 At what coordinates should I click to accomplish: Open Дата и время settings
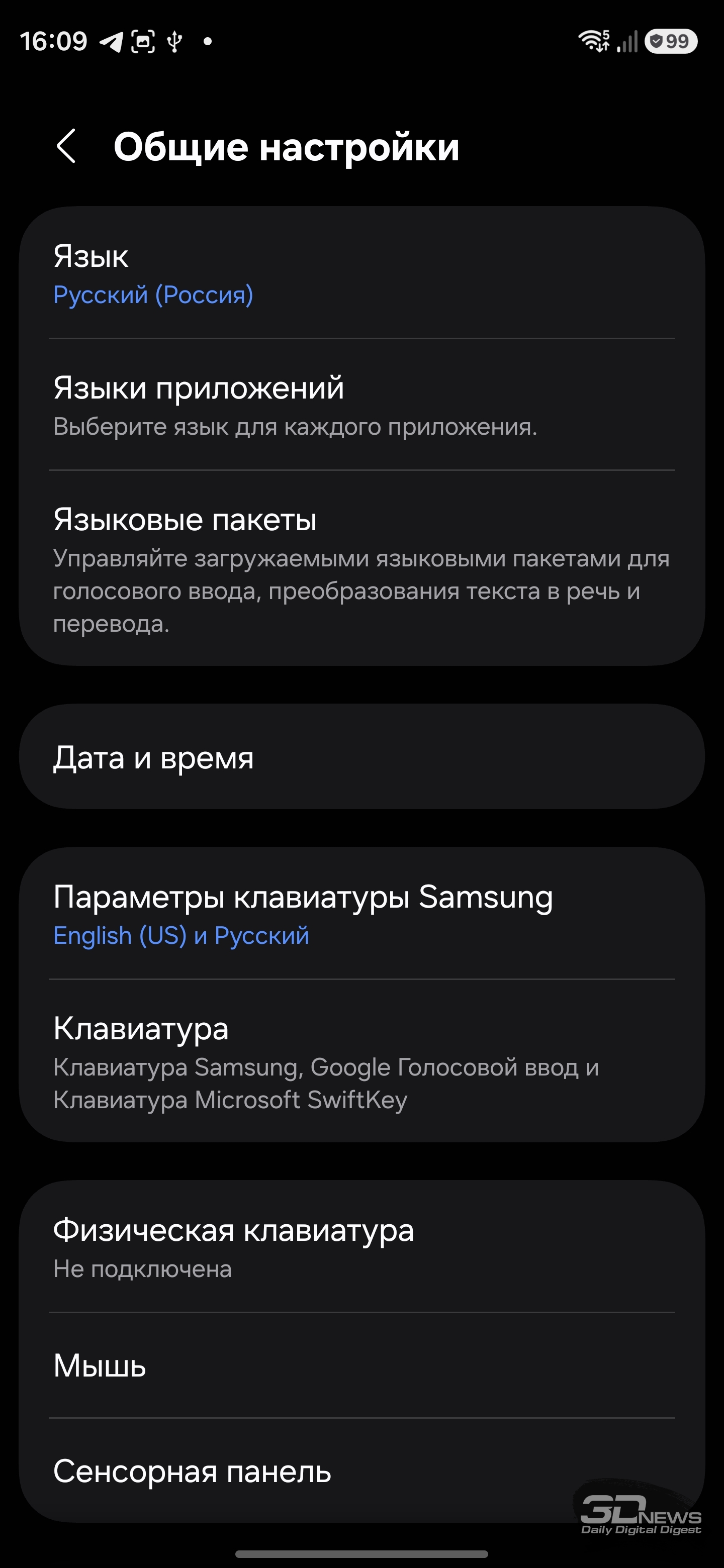tap(361, 756)
